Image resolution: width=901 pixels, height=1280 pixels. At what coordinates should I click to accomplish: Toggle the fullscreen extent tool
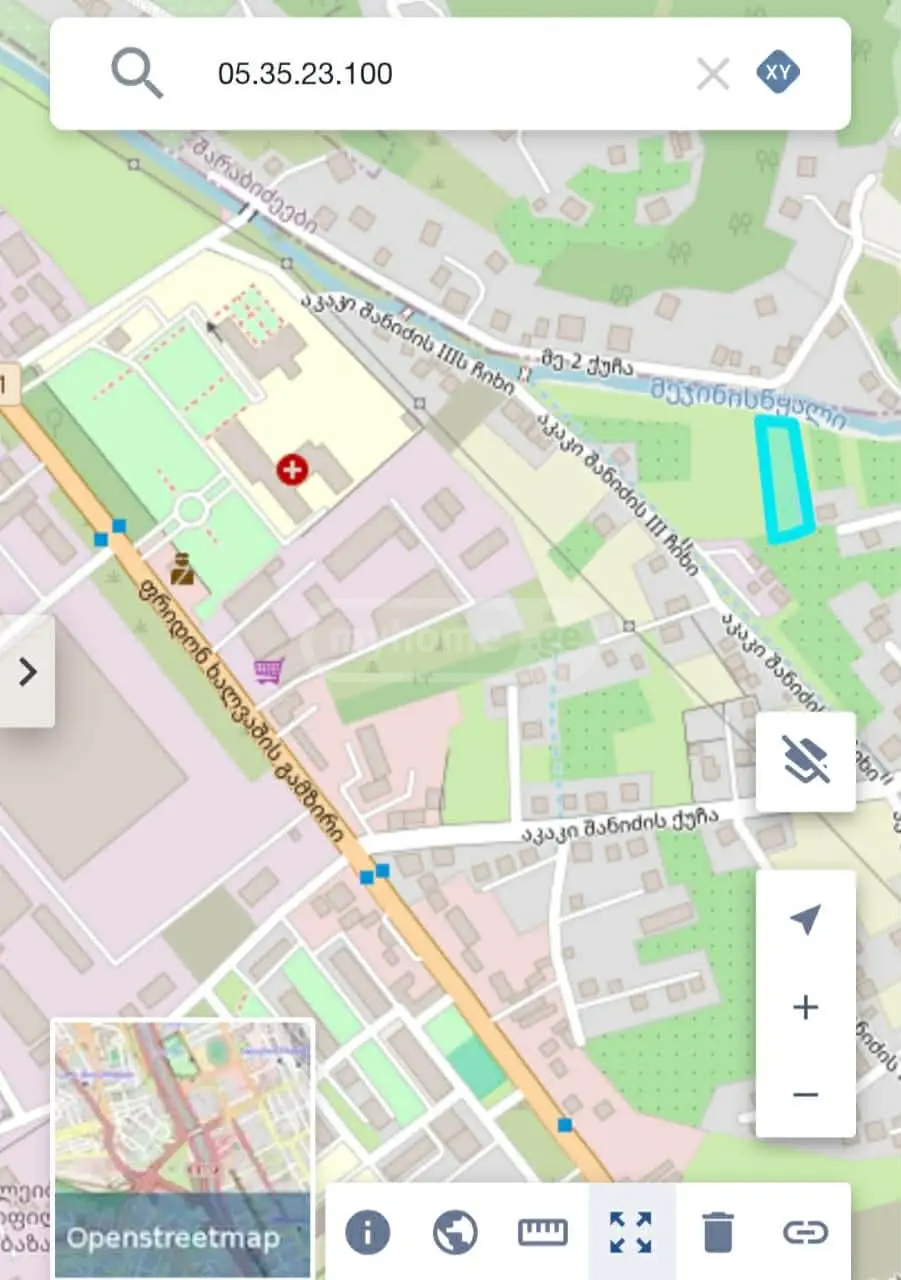[x=631, y=1232]
